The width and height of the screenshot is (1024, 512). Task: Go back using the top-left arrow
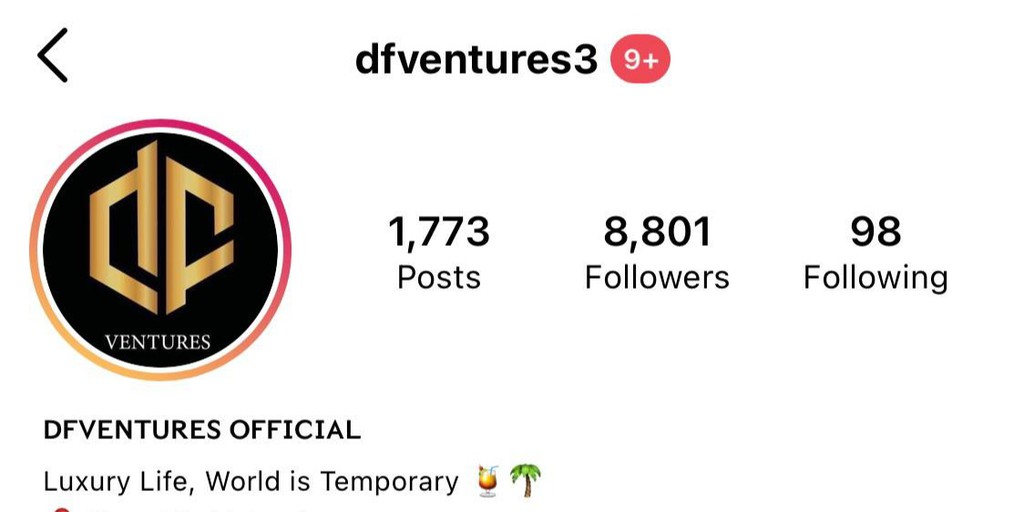click(x=53, y=56)
